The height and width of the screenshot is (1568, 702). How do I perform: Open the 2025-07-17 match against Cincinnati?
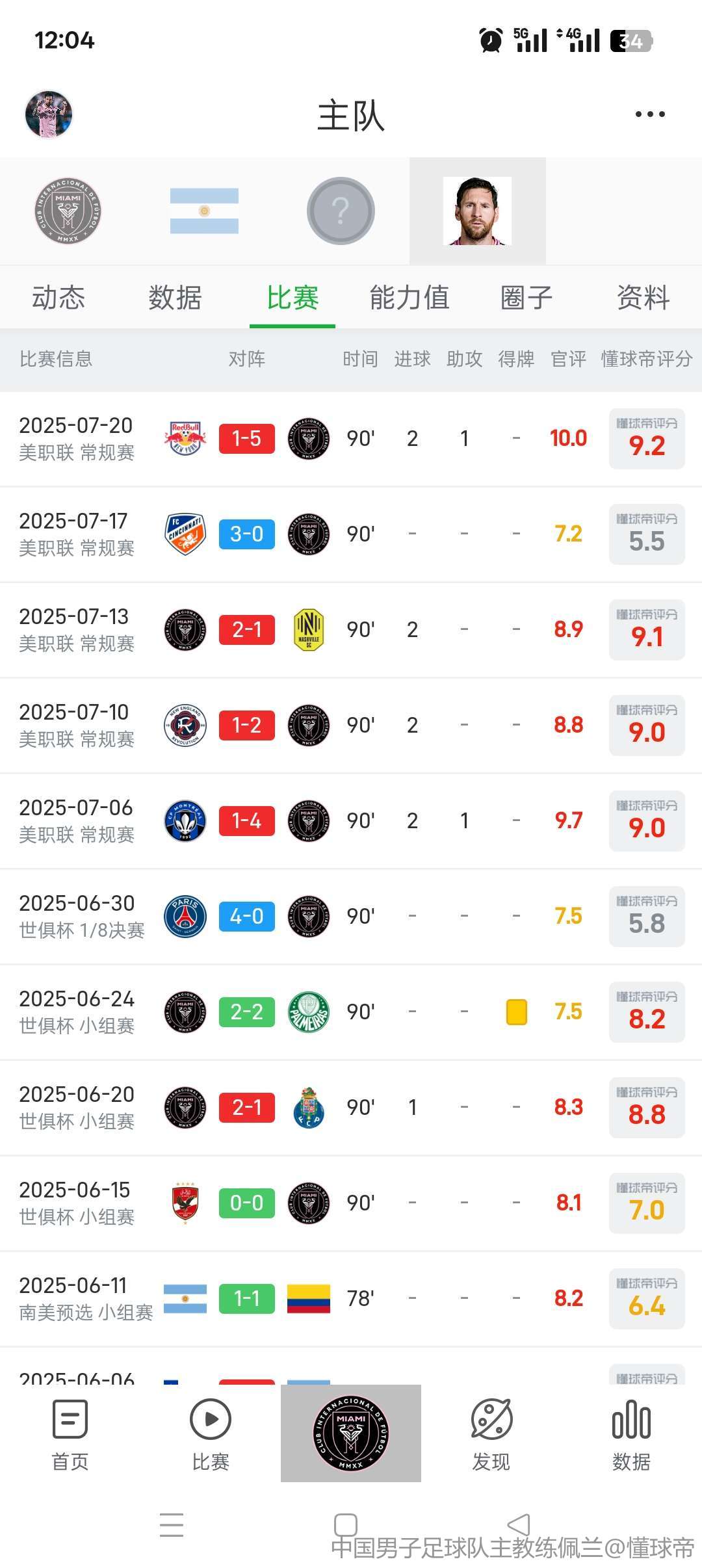351,534
